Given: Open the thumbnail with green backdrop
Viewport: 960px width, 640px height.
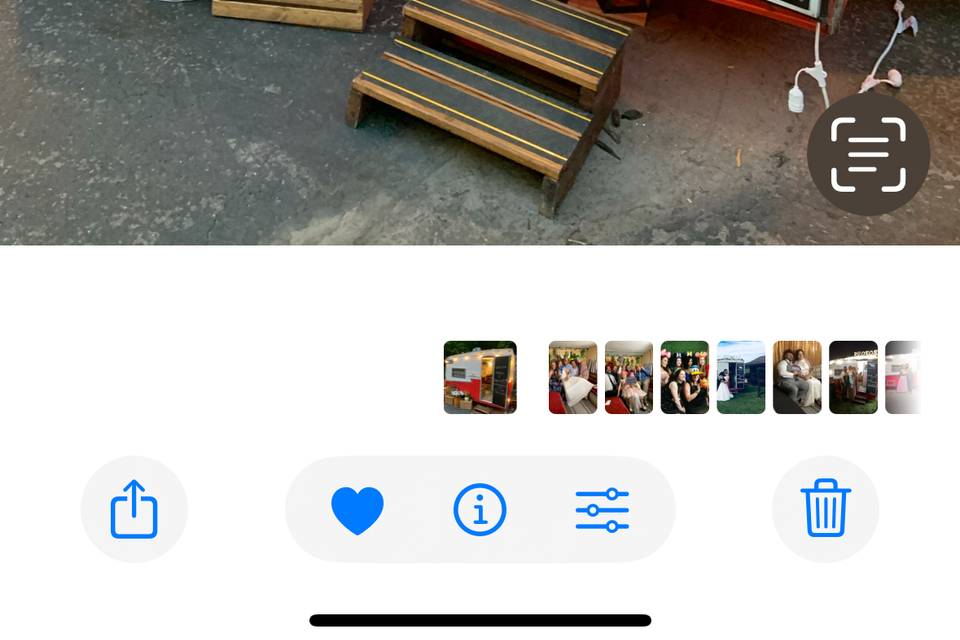Looking at the screenshot, I should tap(685, 377).
